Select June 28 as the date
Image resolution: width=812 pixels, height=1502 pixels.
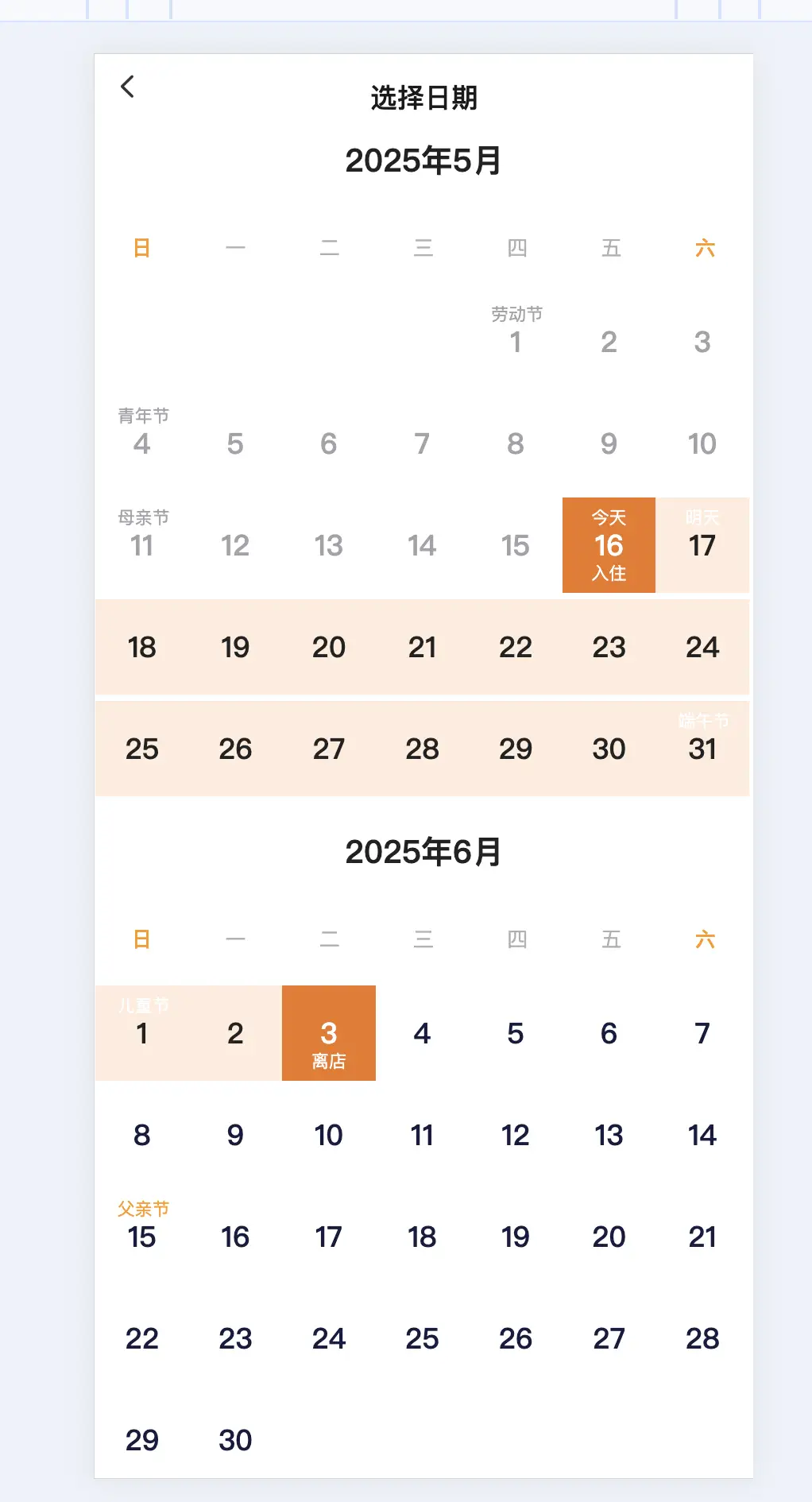pyautogui.click(x=702, y=1338)
